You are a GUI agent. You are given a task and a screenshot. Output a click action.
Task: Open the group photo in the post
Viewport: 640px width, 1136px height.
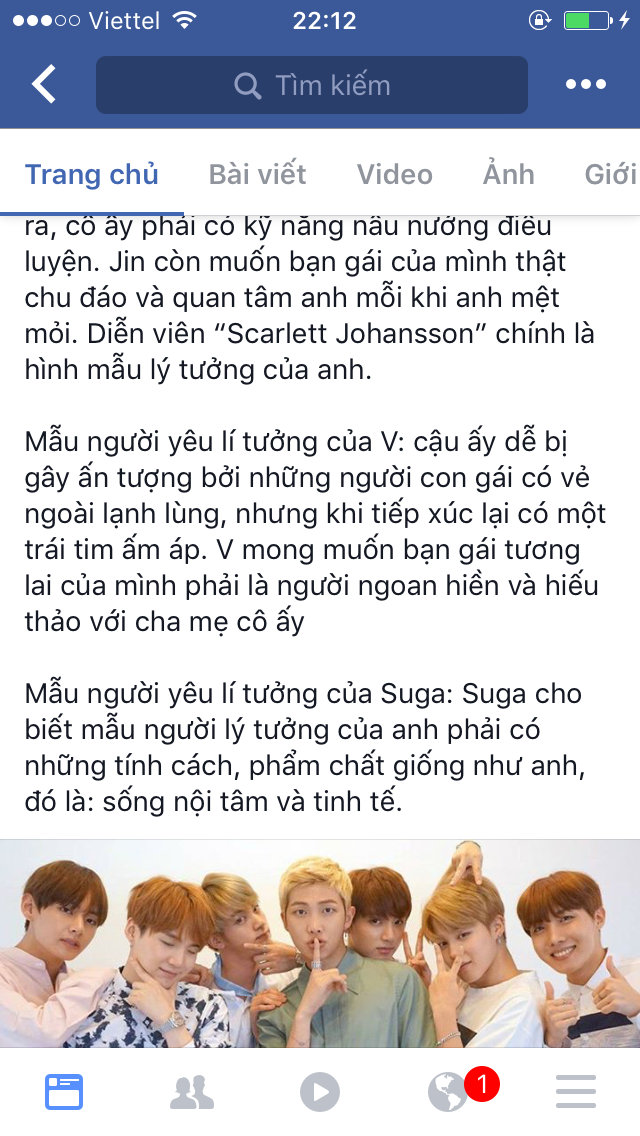[320, 943]
